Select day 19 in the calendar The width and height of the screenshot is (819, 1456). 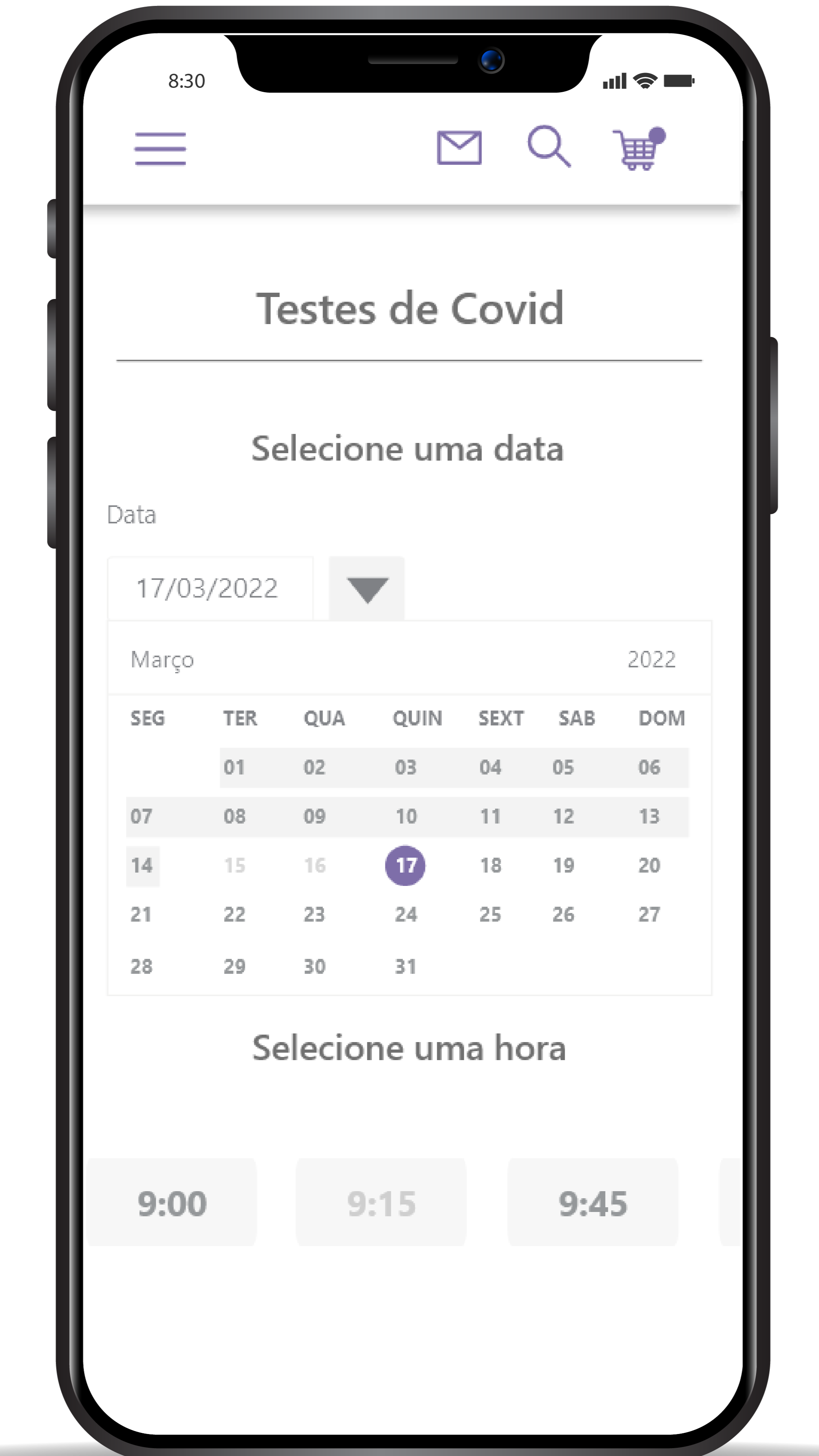[x=563, y=866]
